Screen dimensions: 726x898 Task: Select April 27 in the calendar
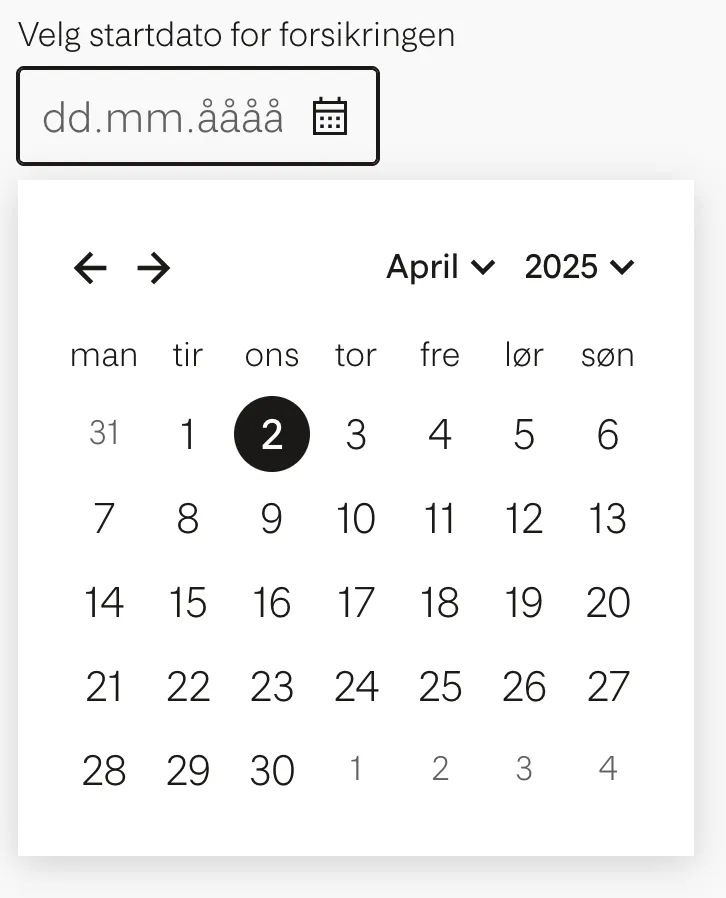(x=608, y=687)
